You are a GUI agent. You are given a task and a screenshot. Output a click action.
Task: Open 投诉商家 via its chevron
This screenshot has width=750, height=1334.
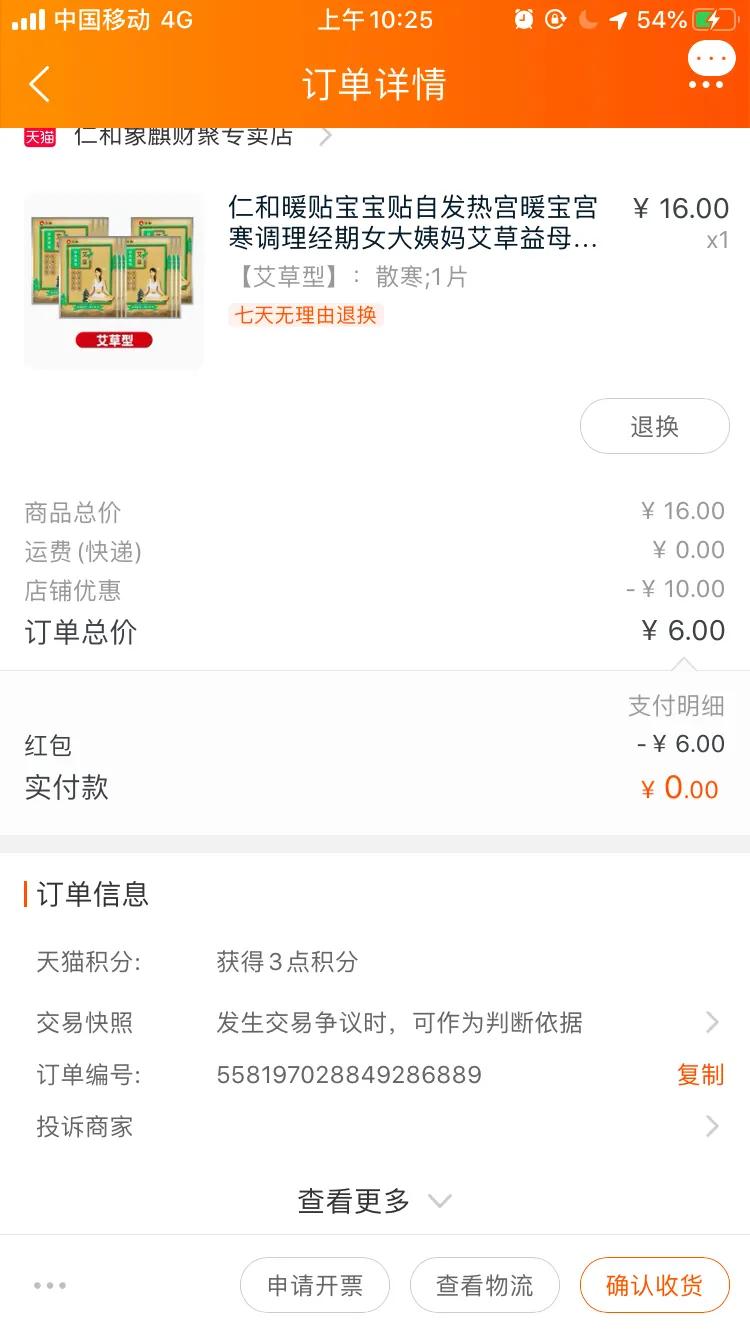[x=712, y=1127]
